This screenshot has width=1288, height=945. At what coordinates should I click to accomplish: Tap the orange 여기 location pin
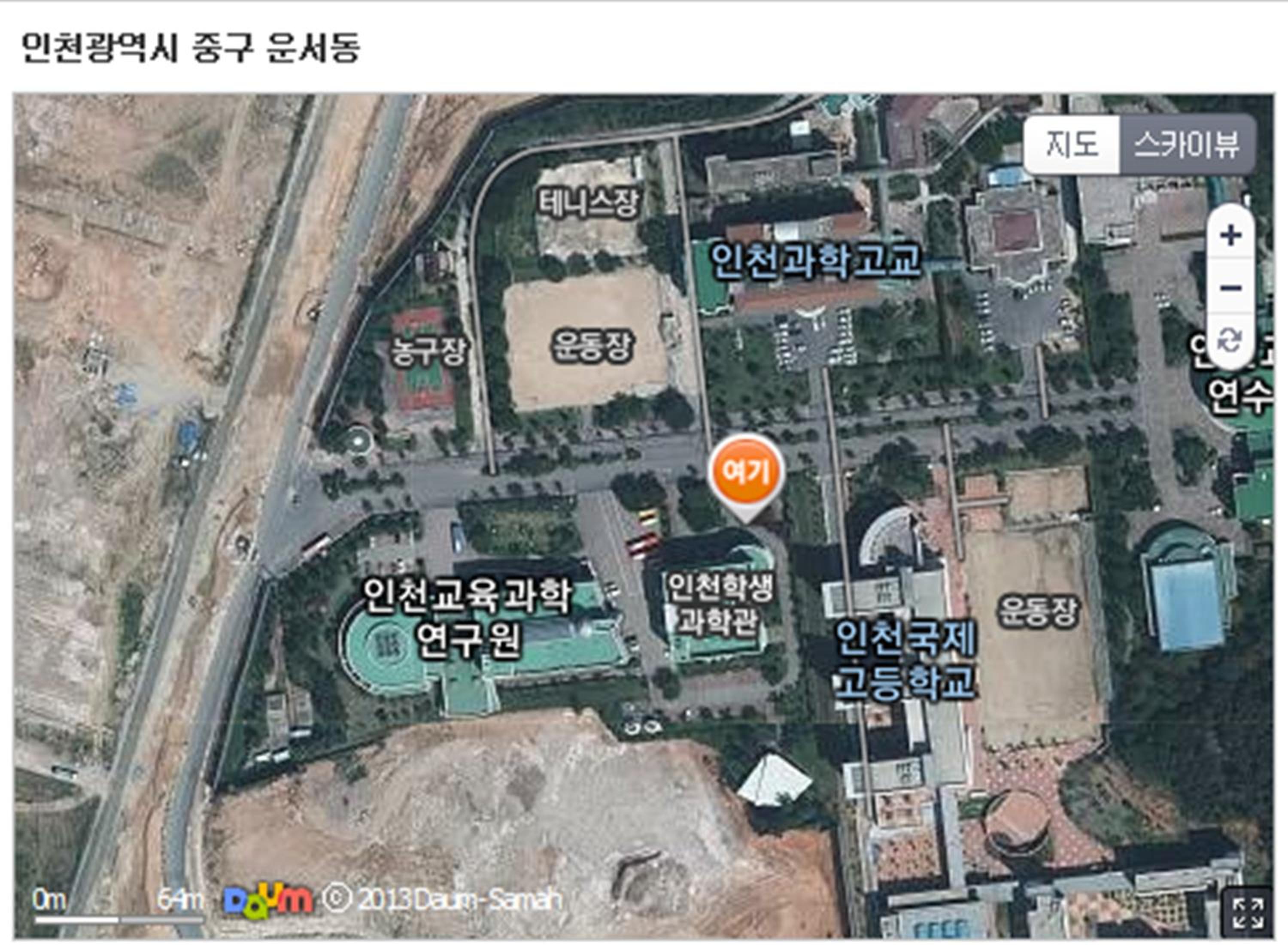coord(746,472)
